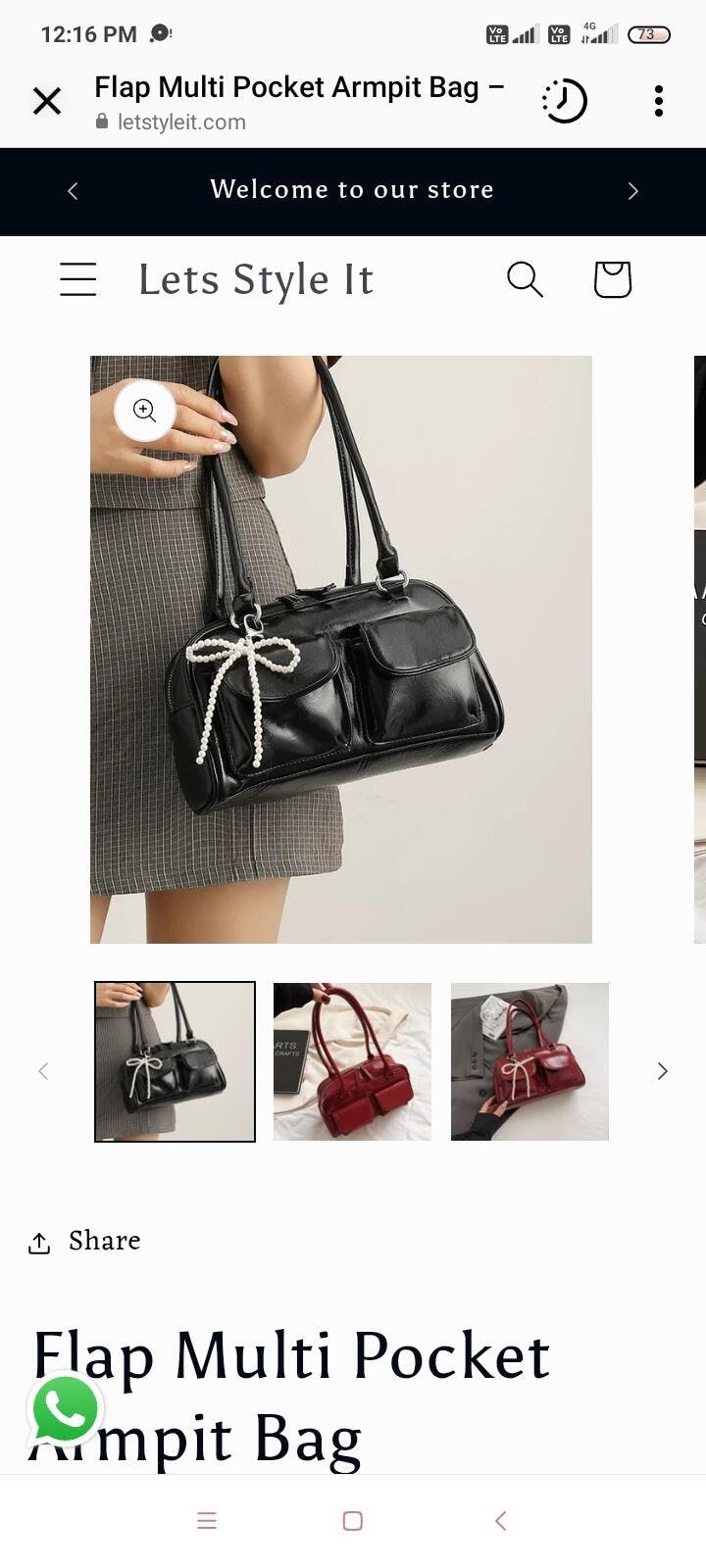Viewport: 706px width, 1568px height.
Task: View the shopping cart
Action: 613,279
